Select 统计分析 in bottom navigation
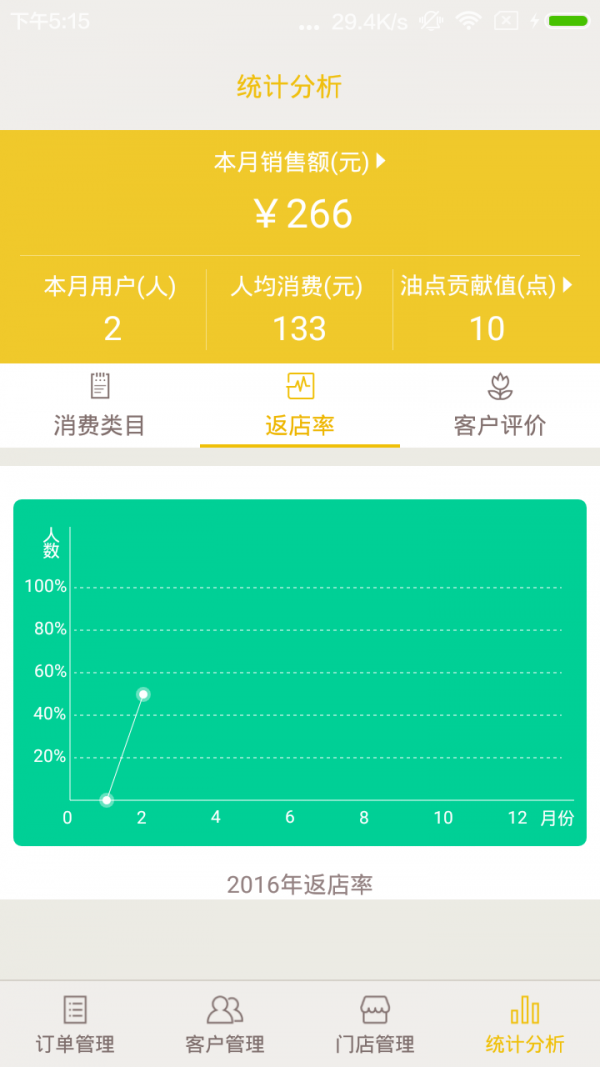This screenshot has width=600, height=1067. coord(524,1023)
